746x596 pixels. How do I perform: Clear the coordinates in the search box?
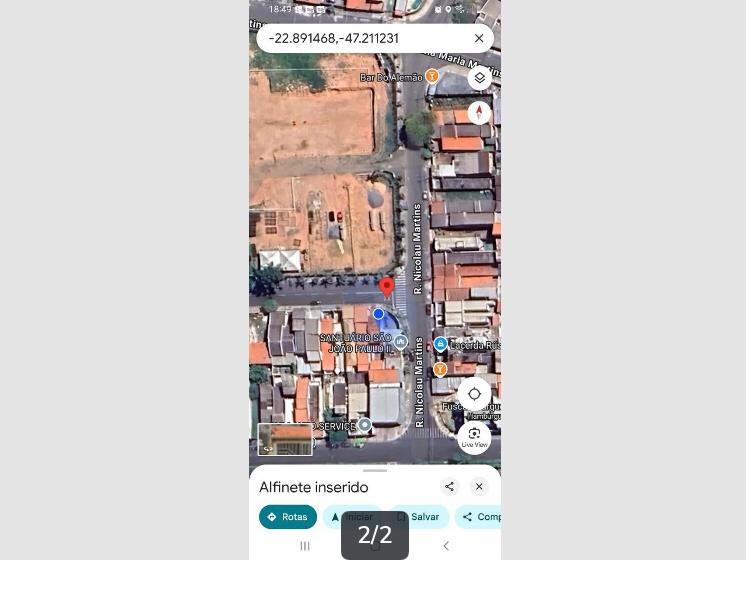click(x=479, y=38)
